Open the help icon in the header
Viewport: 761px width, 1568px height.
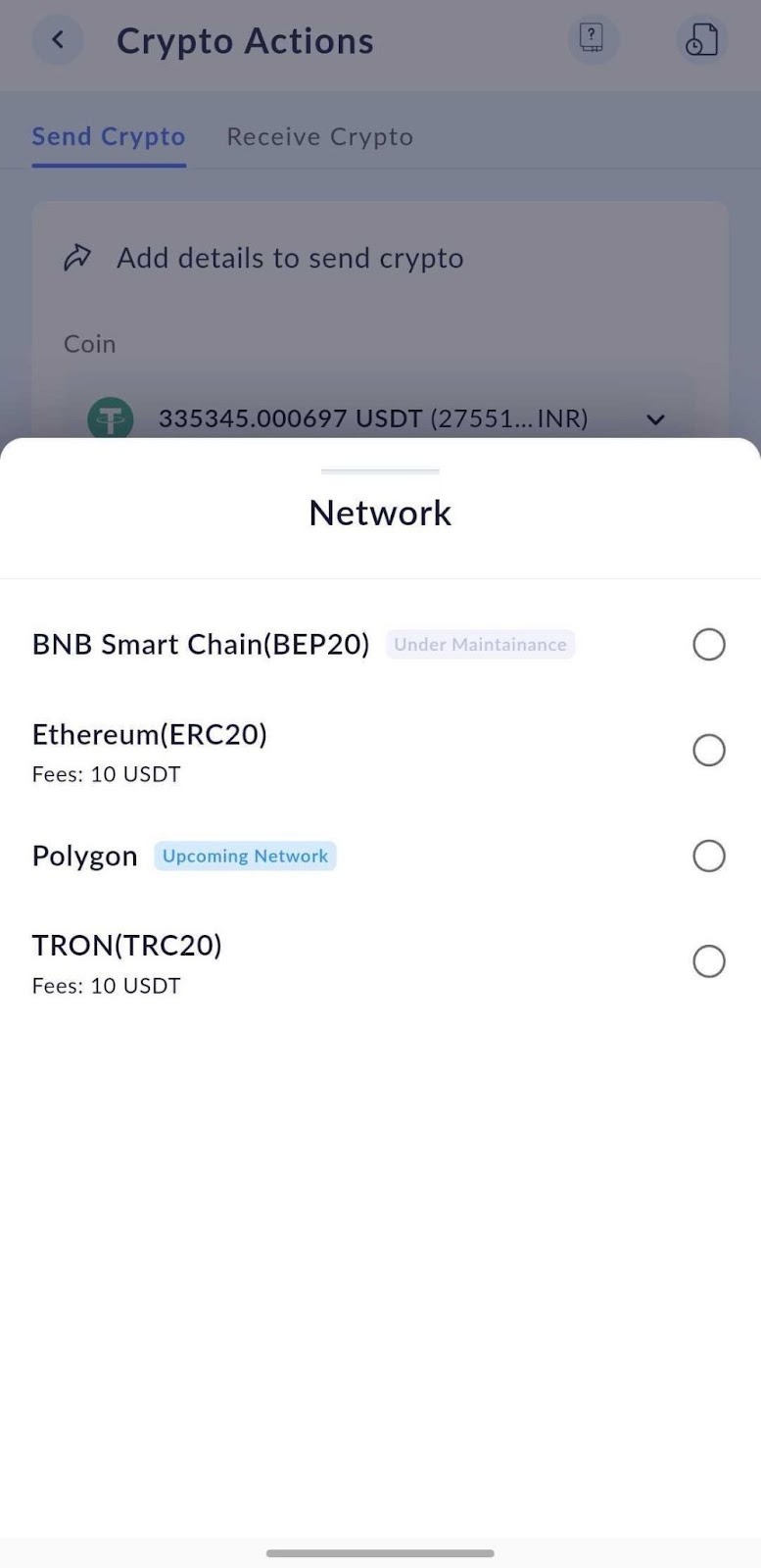(x=593, y=40)
